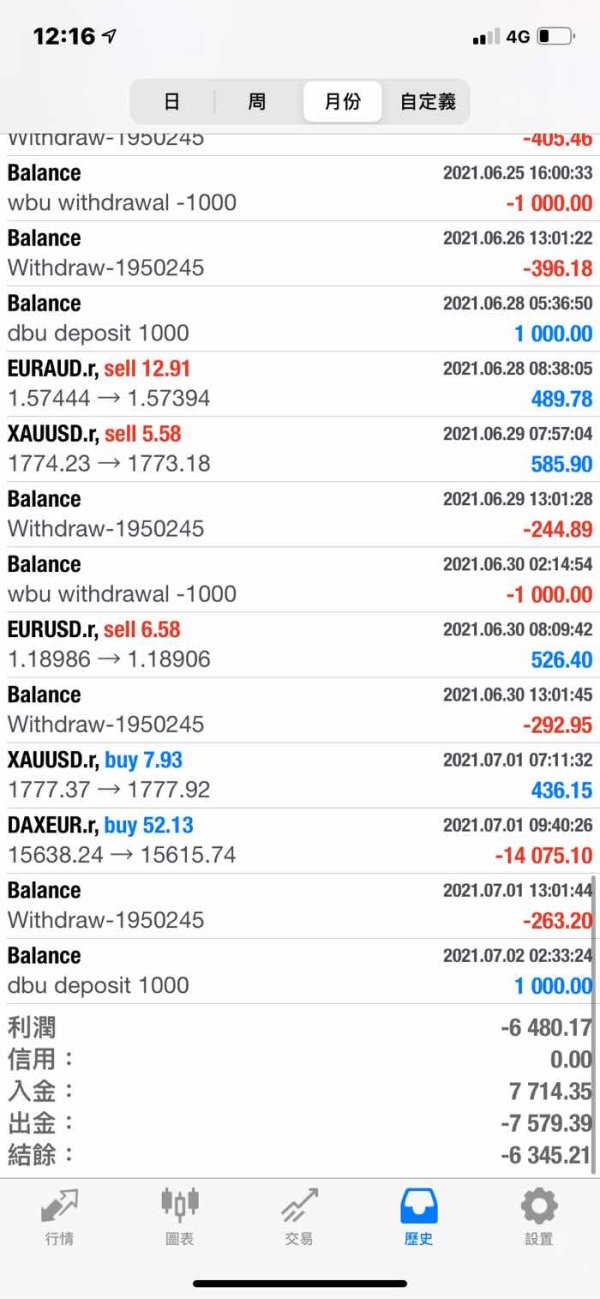Open the 設置 settings tab
Screen dimensions: 600x1299
pos(539,1215)
